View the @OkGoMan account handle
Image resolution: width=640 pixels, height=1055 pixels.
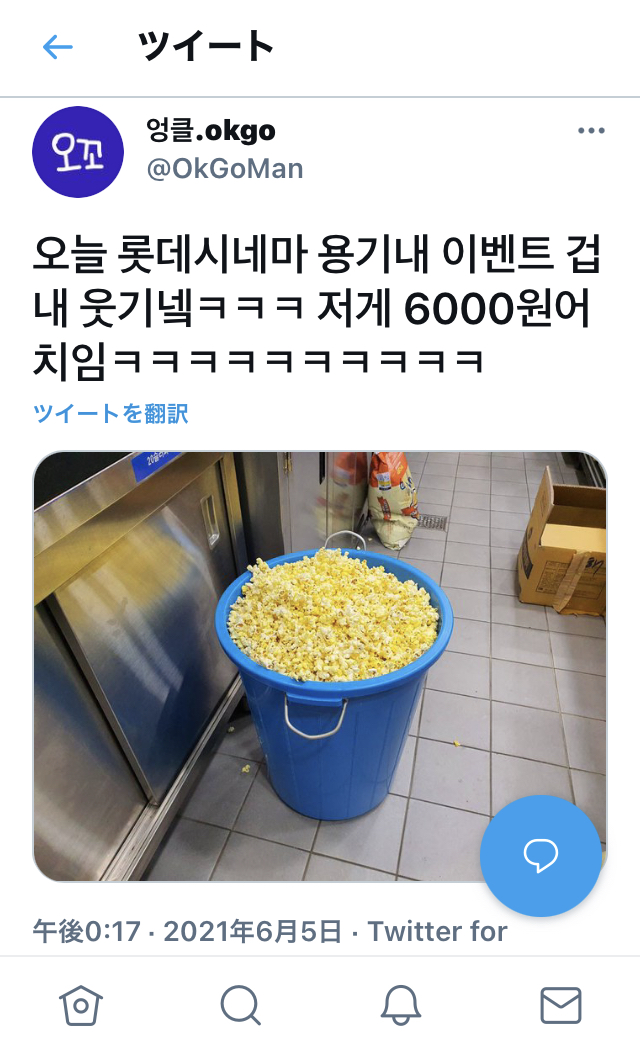coord(225,168)
